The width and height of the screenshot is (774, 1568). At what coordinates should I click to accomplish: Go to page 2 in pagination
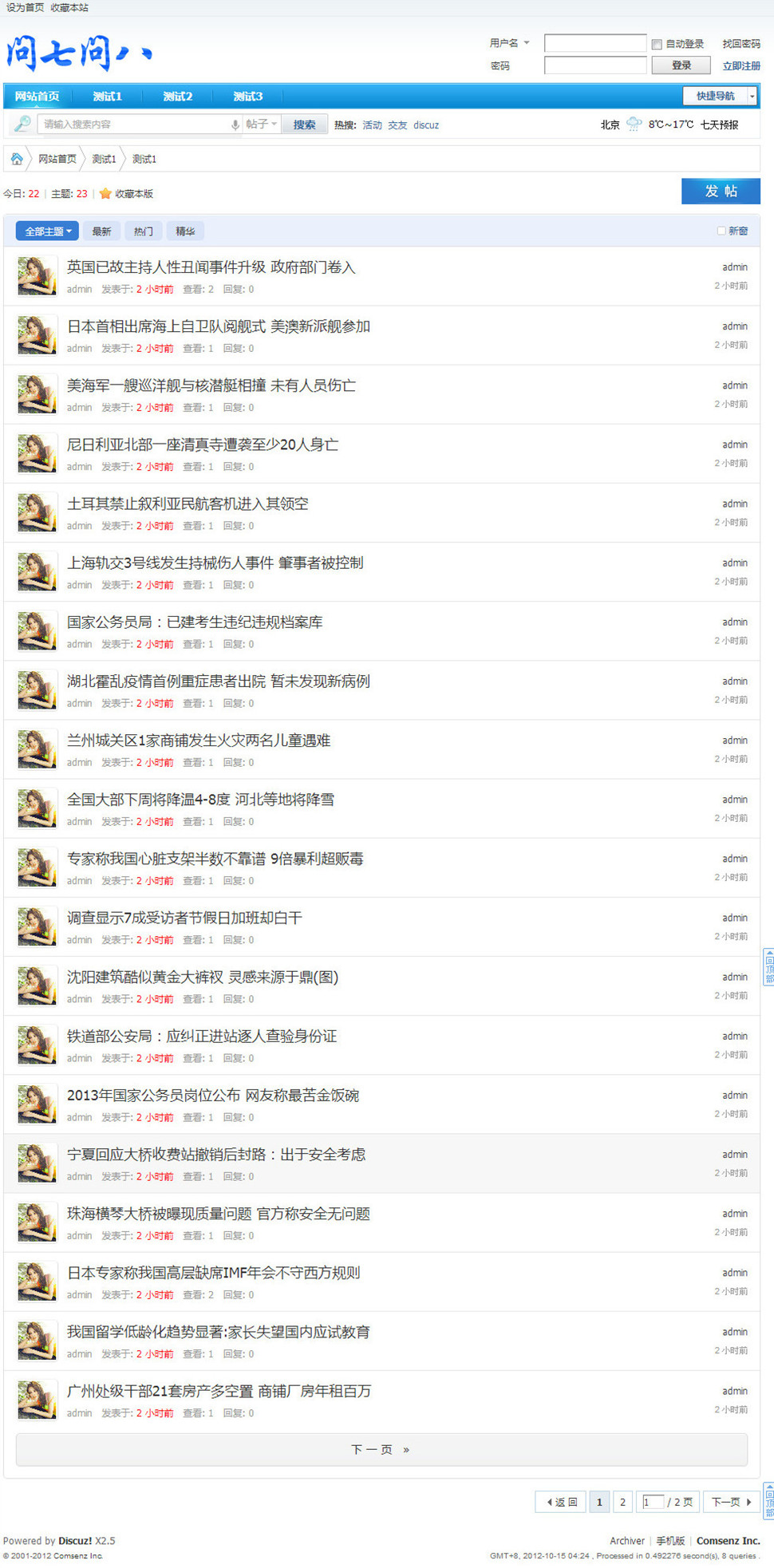click(x=622, y=1502)
